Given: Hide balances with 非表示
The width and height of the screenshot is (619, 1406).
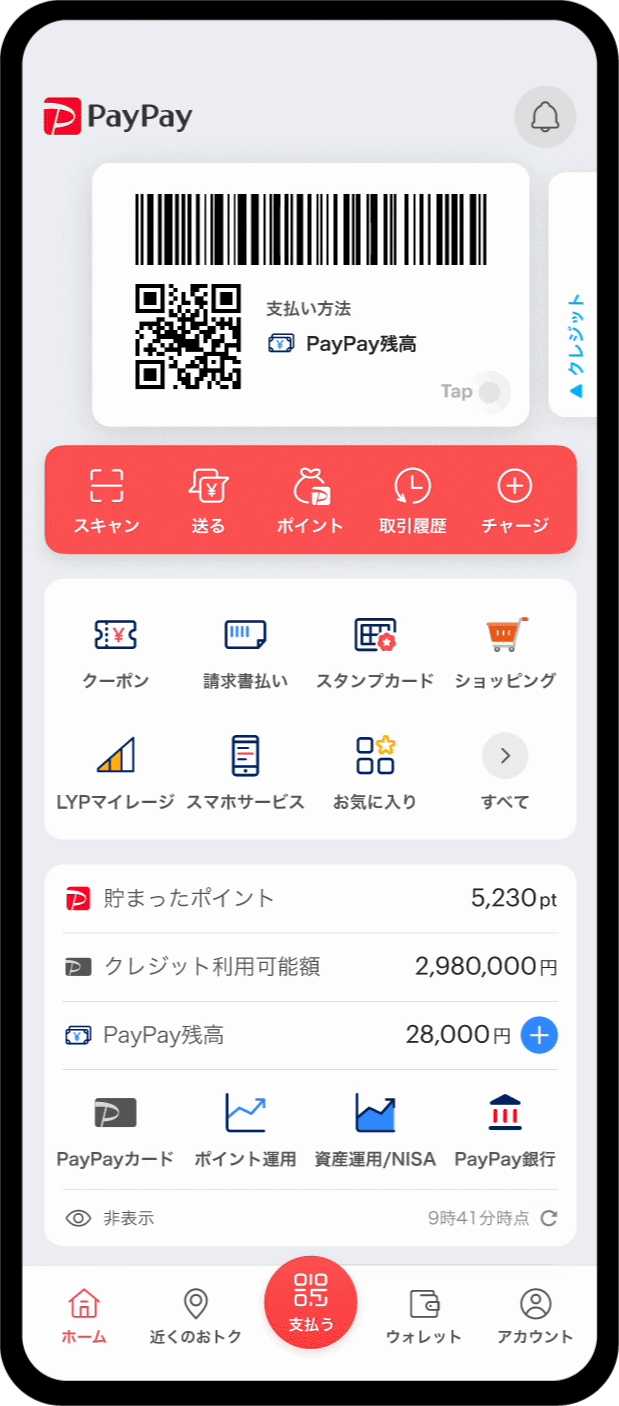Looking at the screenshot, I should (110, 1218).
